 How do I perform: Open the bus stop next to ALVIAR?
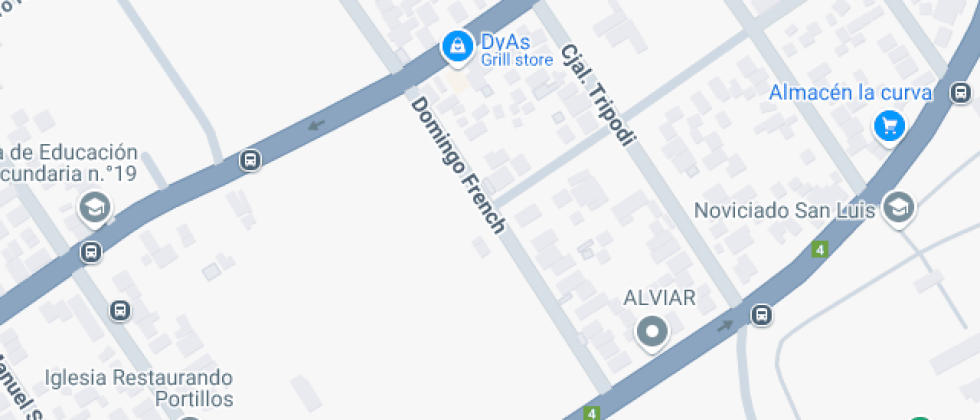(761, 314)
